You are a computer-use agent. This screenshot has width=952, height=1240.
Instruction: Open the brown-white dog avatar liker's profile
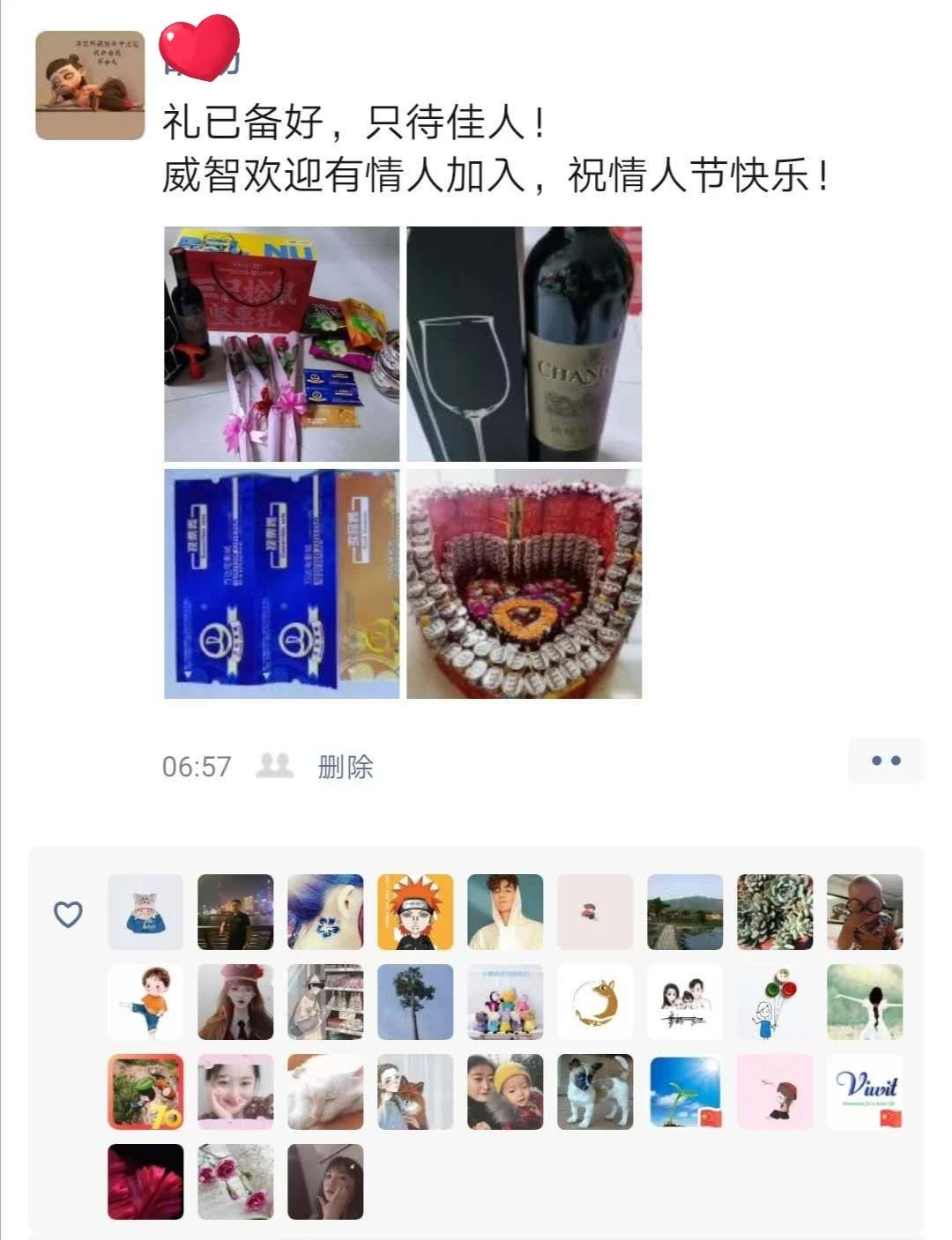coord(595,1092)
